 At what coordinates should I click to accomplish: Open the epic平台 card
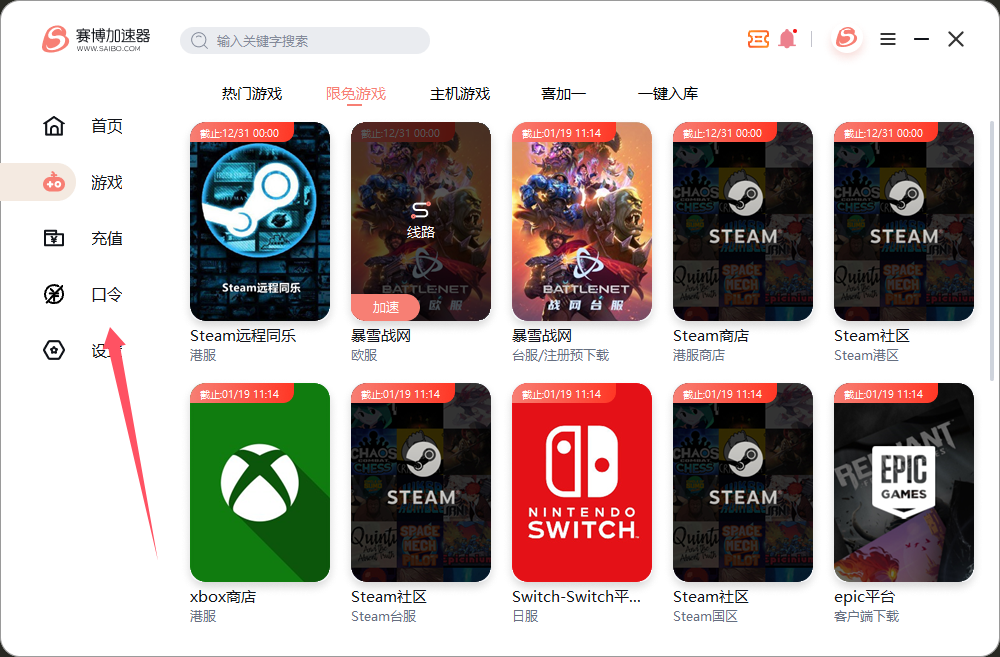[904, 482]
